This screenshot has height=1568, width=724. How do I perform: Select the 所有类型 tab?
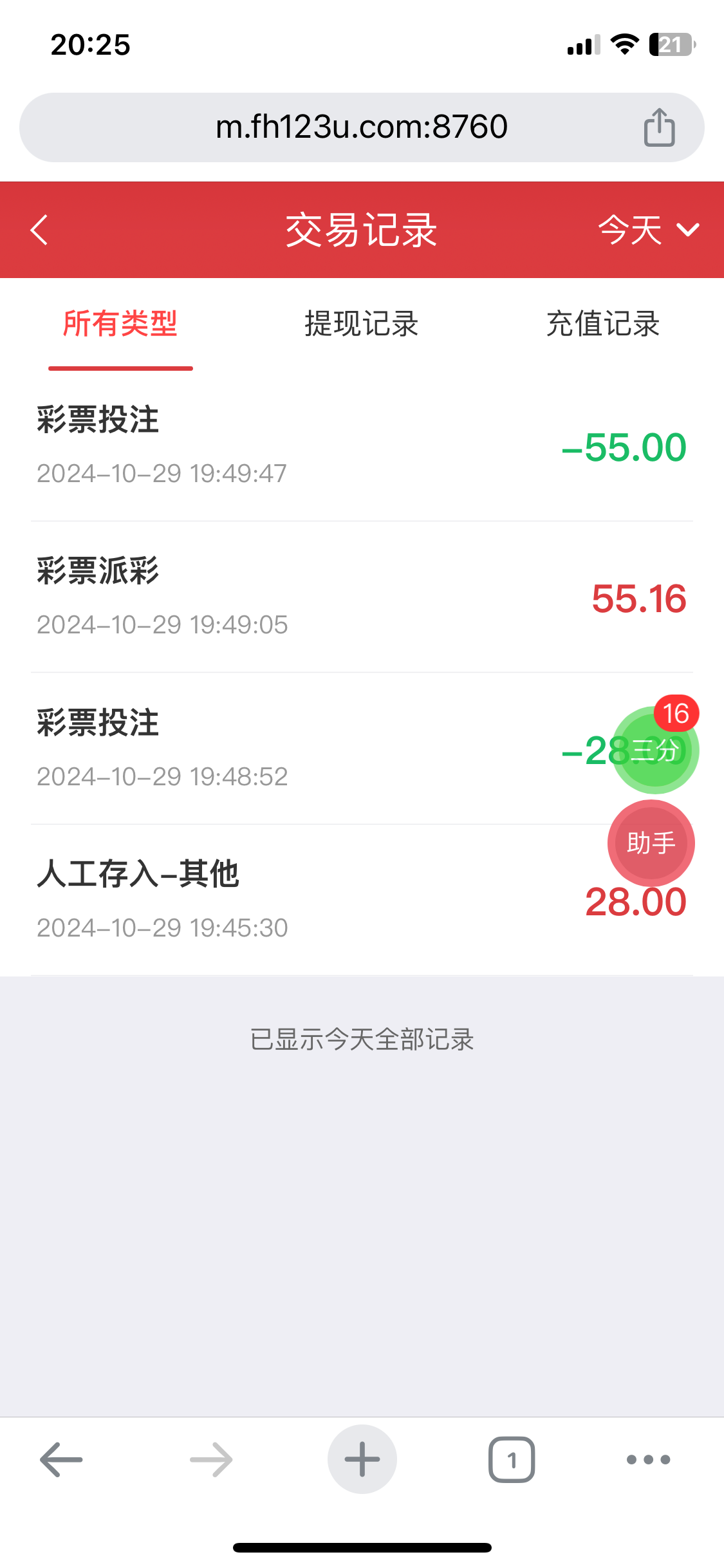click(120, 324)
